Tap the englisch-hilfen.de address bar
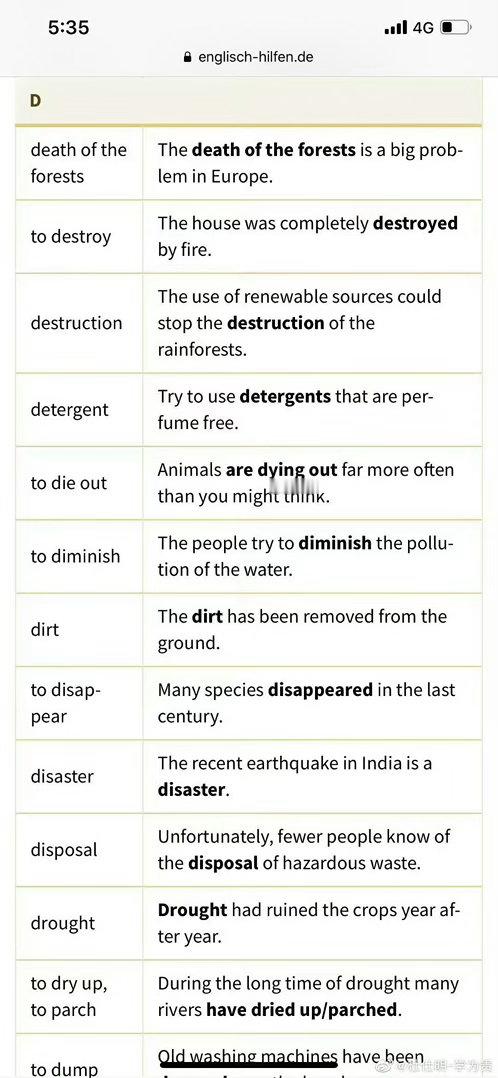 click(x=248, y=58)
